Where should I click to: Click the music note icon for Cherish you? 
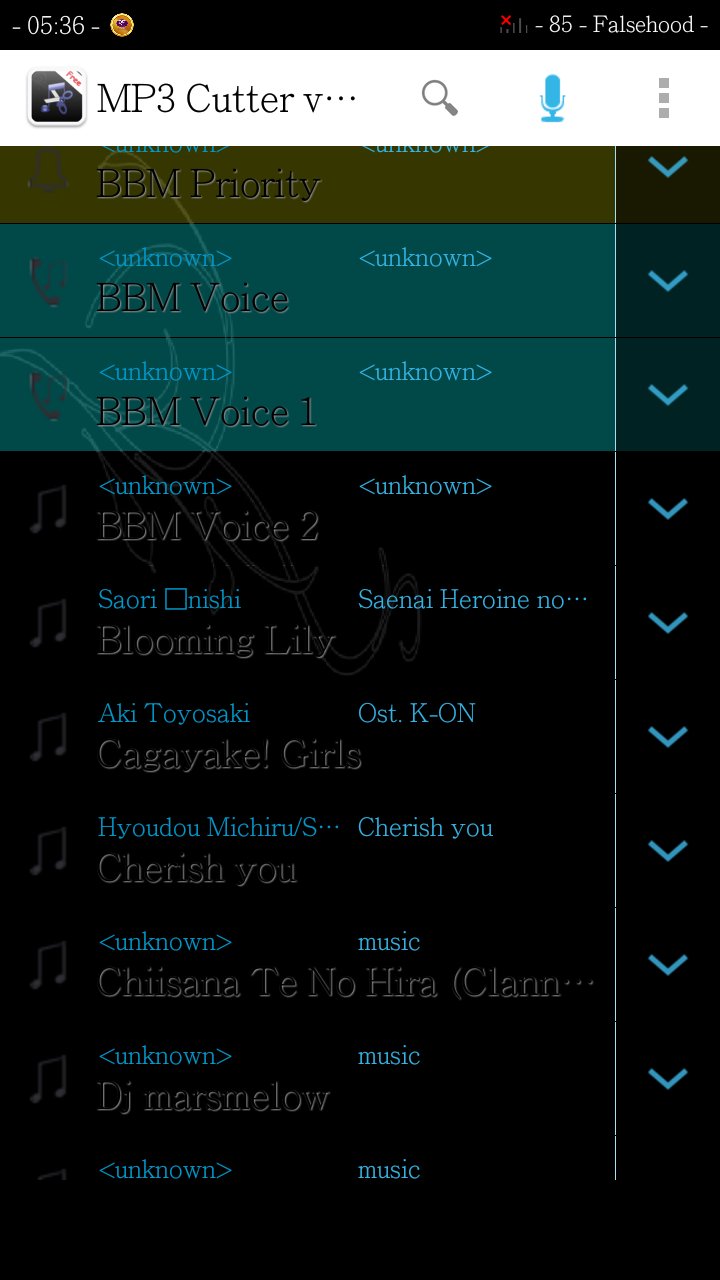[x=45, y=850]
